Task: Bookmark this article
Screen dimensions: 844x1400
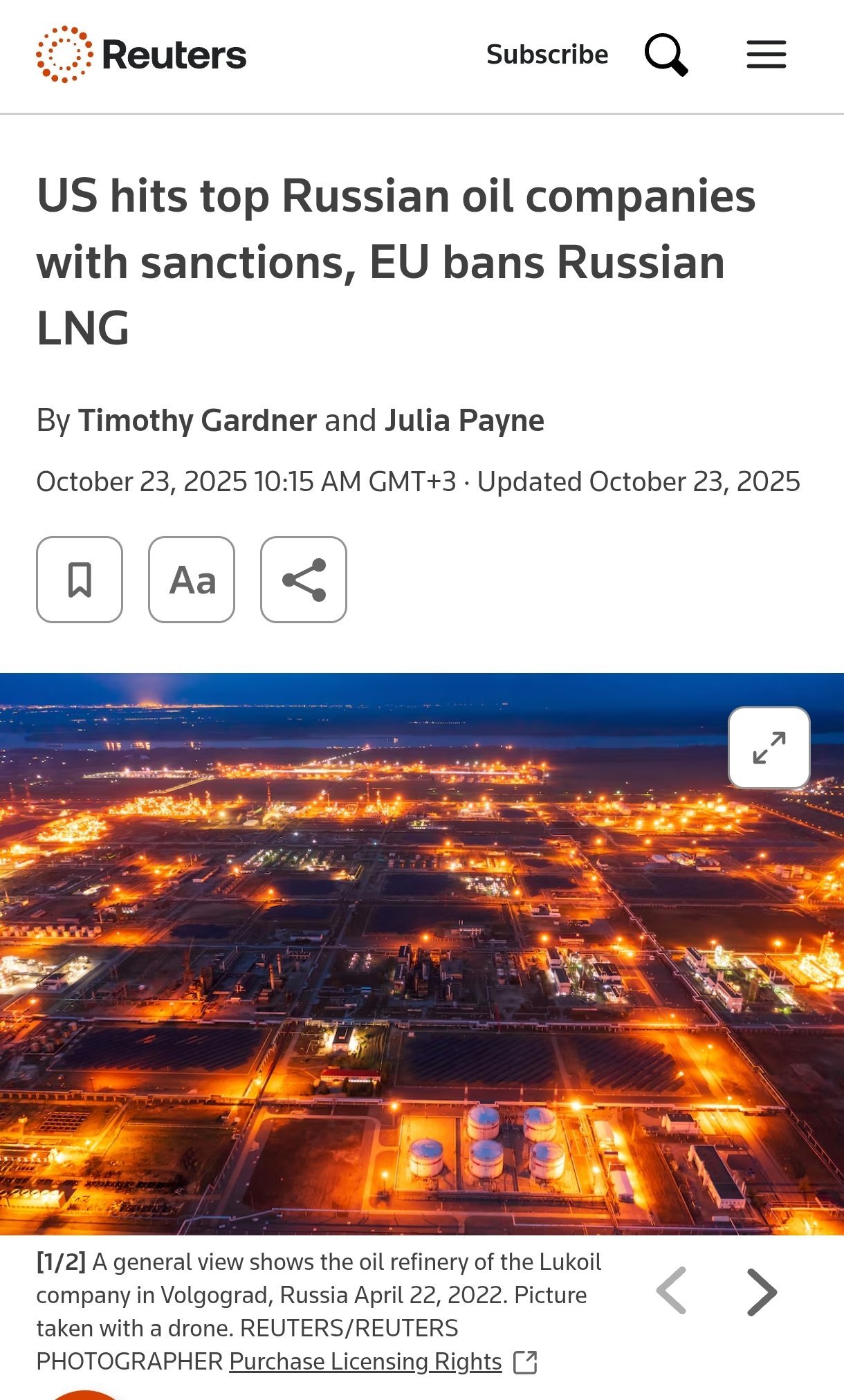Action: (x=80, y=580)
